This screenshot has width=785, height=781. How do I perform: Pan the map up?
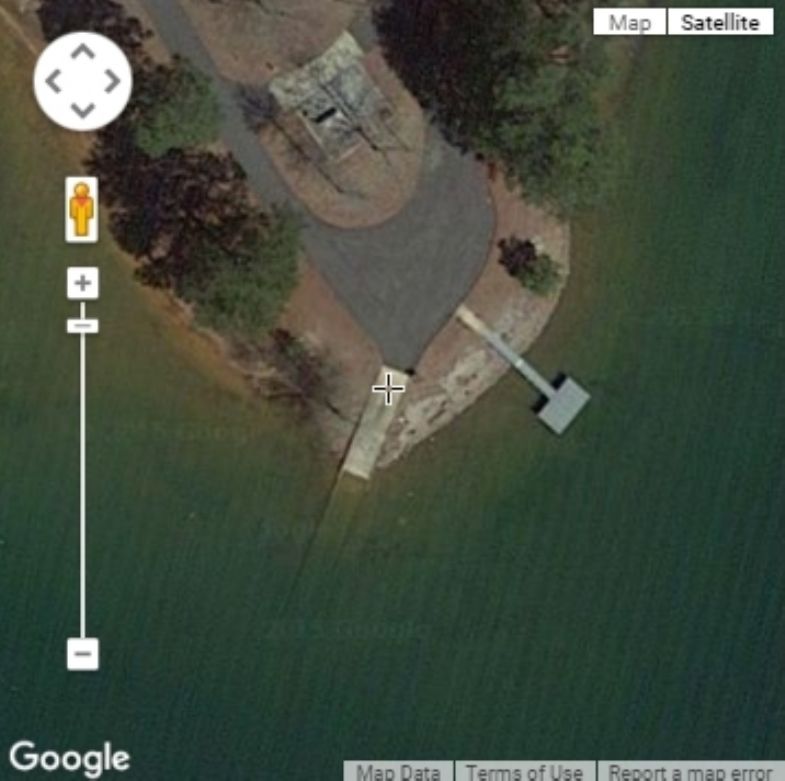(82, 52)
